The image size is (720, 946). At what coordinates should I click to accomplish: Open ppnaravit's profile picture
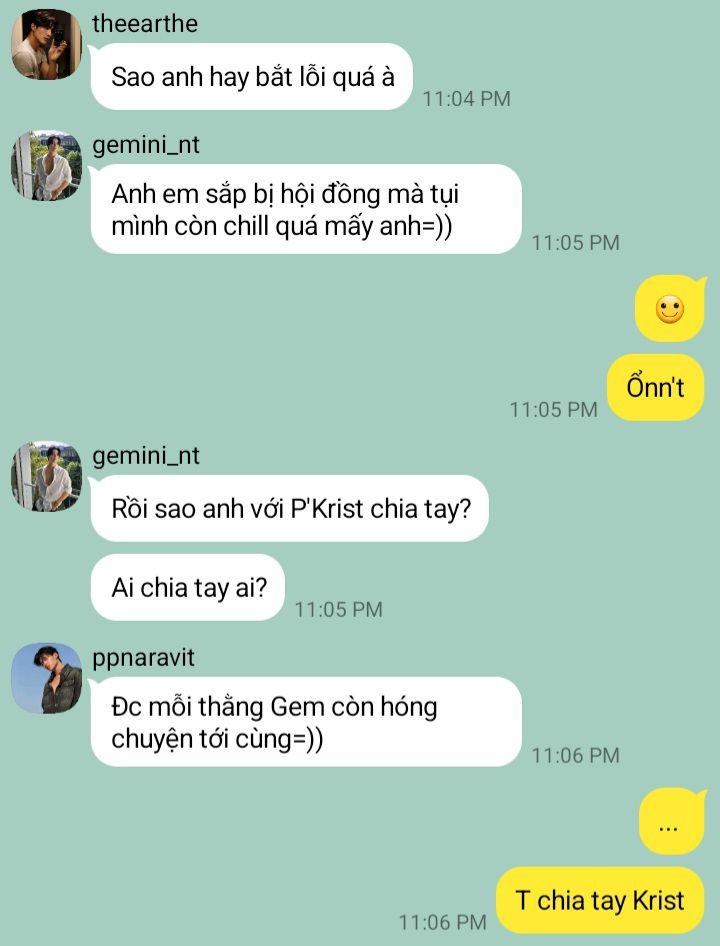pyautogui.click(x=46, y=678)
